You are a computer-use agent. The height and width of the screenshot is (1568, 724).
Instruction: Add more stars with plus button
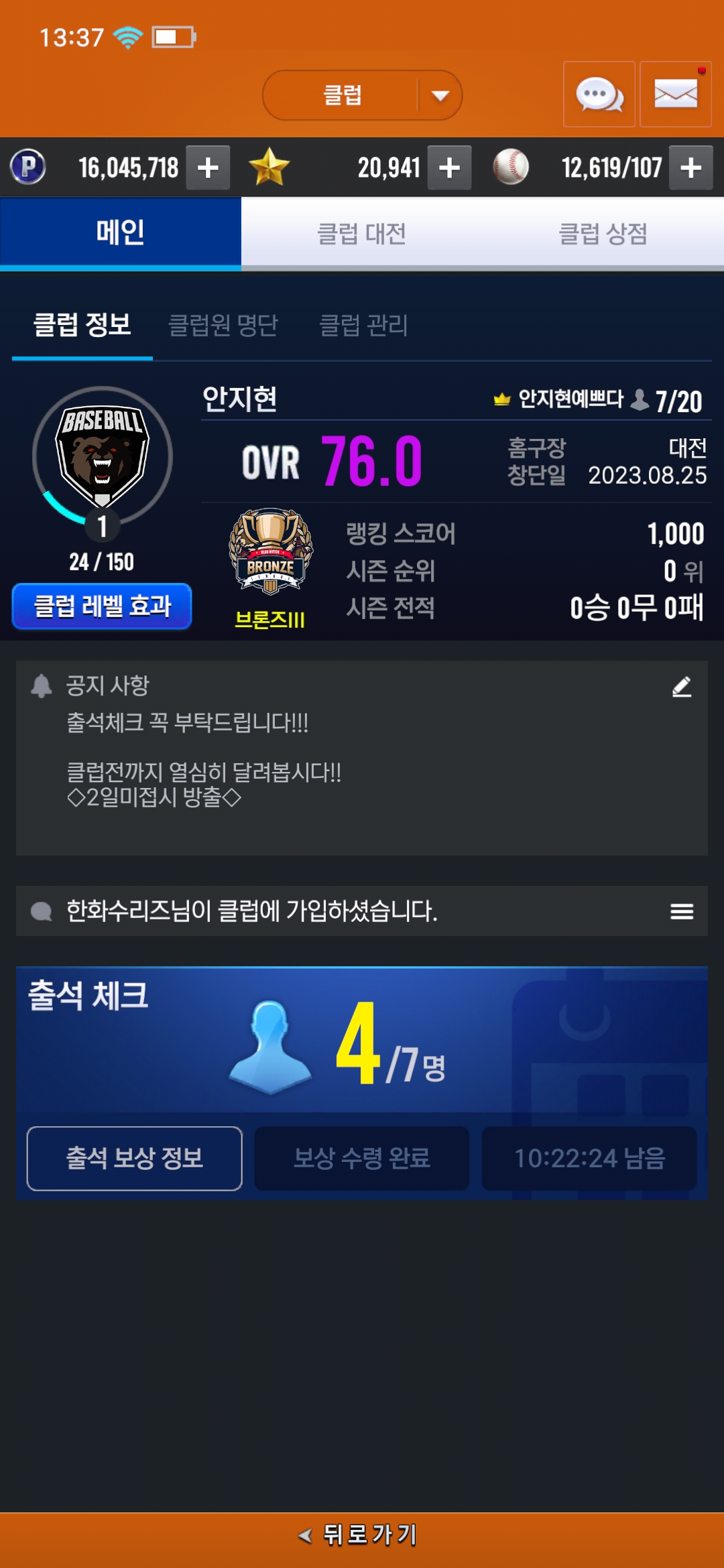click(449, 168)
